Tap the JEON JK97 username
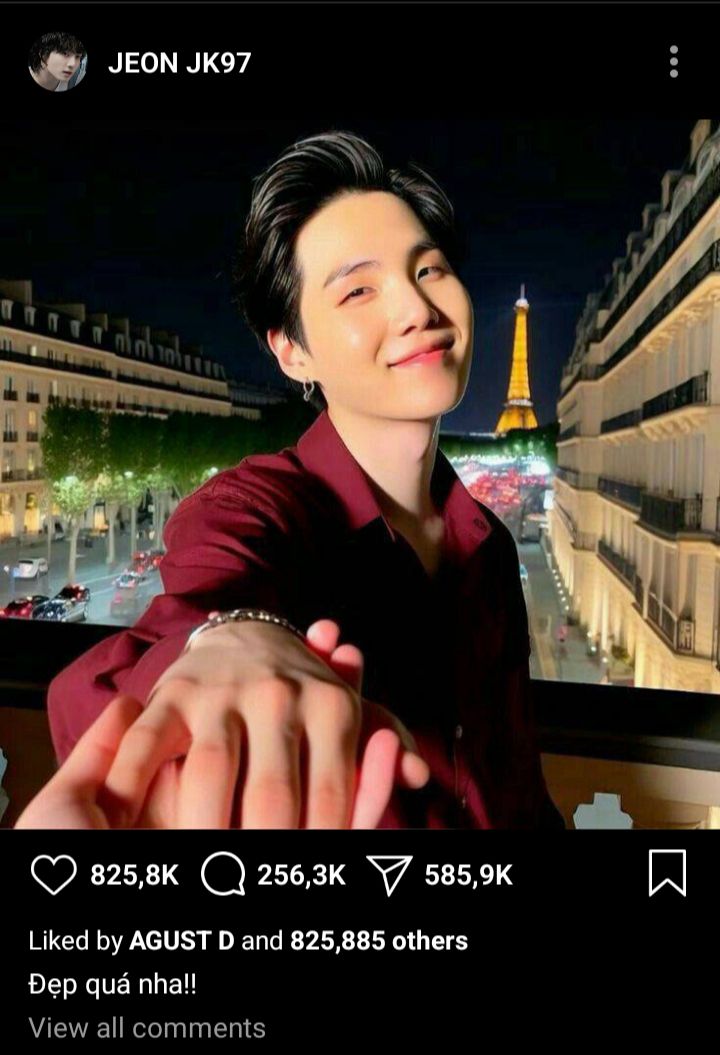 tap(179, 63)
